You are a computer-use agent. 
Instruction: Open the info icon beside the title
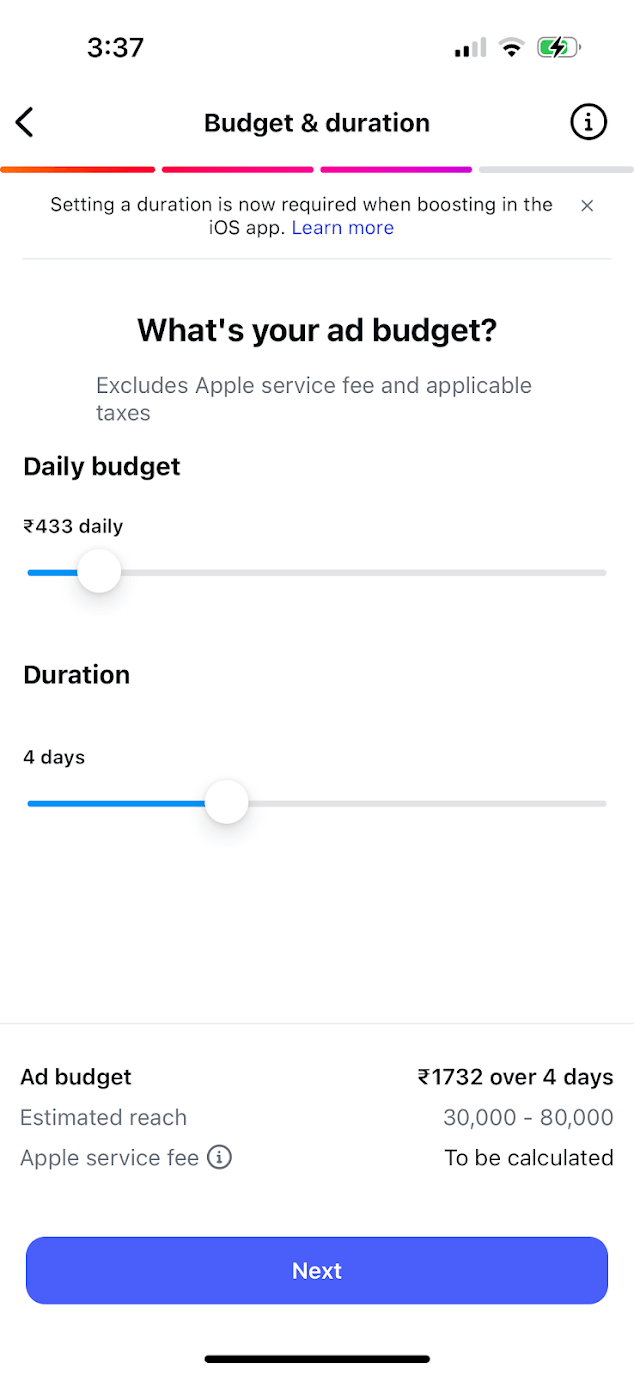(588, 123)
